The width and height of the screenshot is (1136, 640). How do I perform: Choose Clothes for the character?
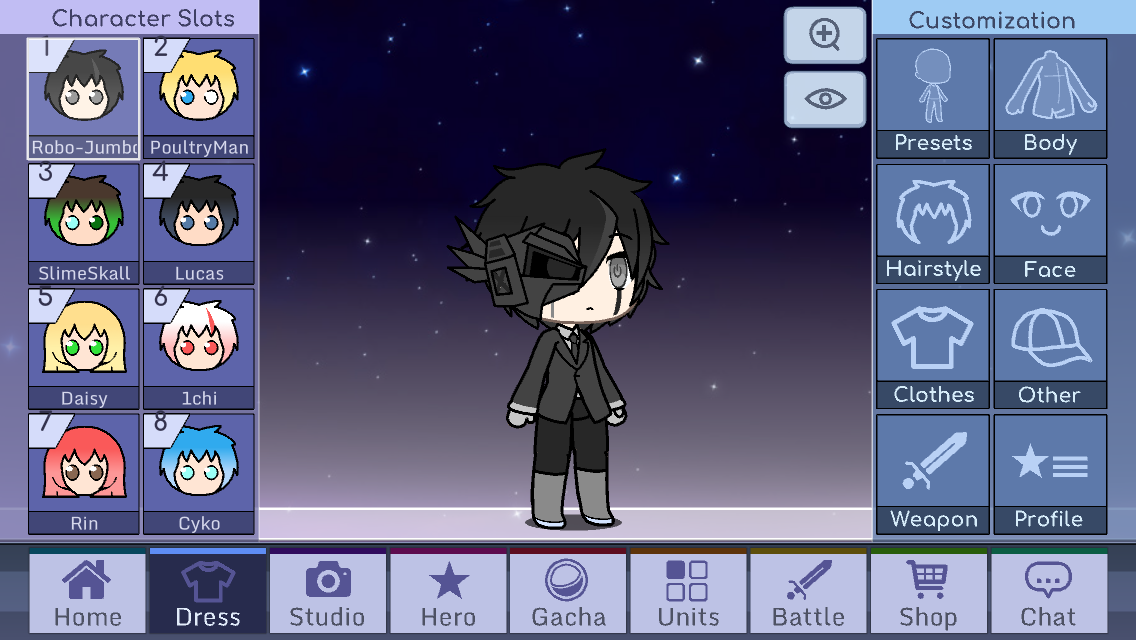coord(932,349)
